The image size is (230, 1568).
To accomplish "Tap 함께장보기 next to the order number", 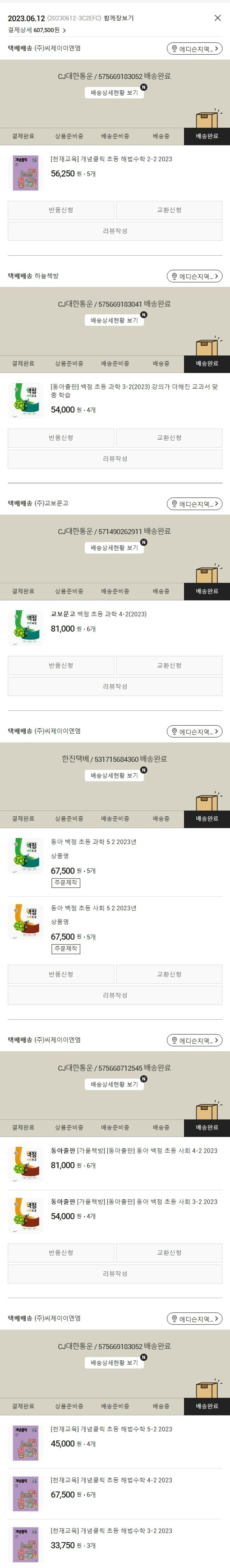I will [x=118, y=18].
